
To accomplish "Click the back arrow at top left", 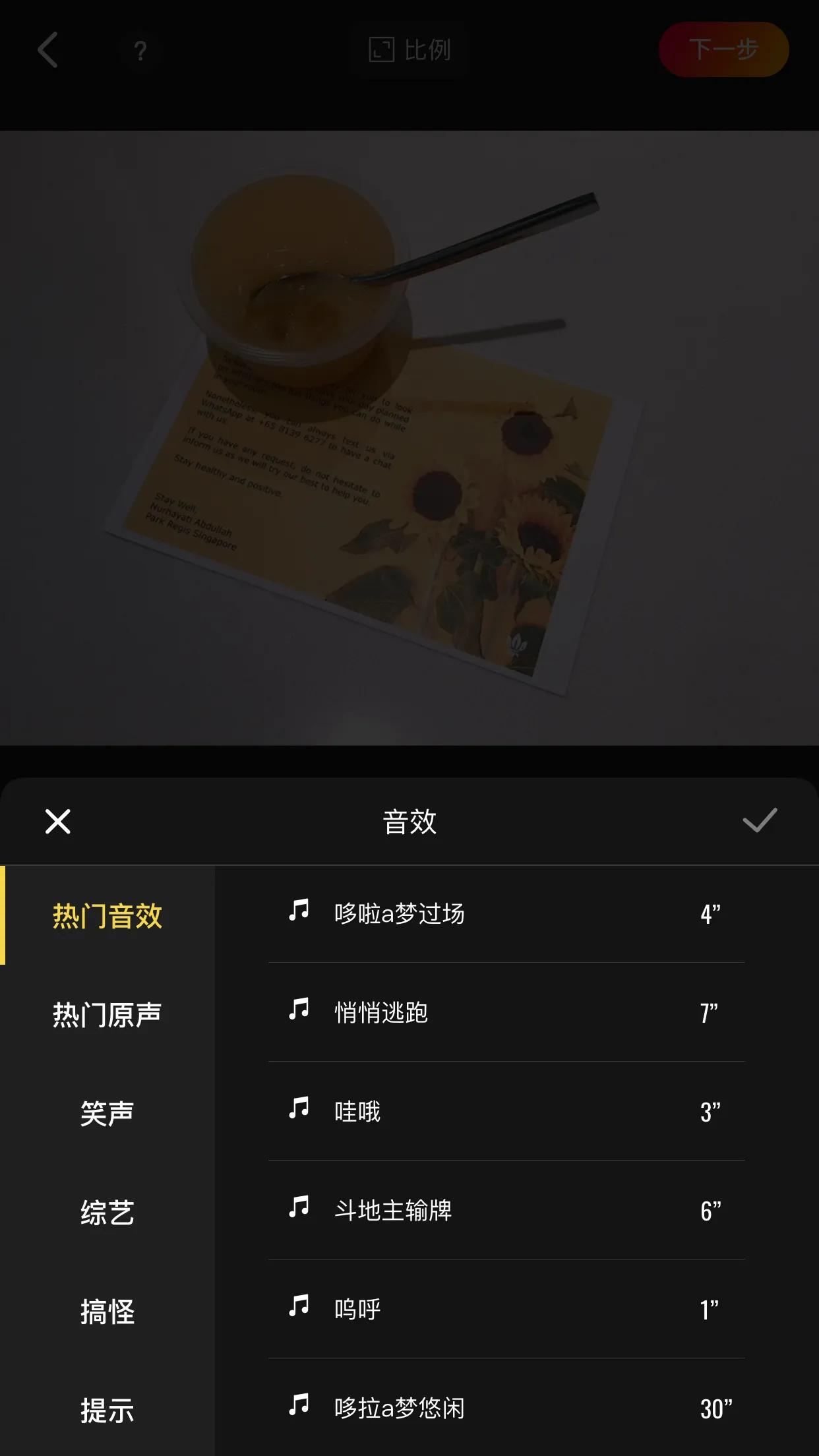I will click(46, 50).
